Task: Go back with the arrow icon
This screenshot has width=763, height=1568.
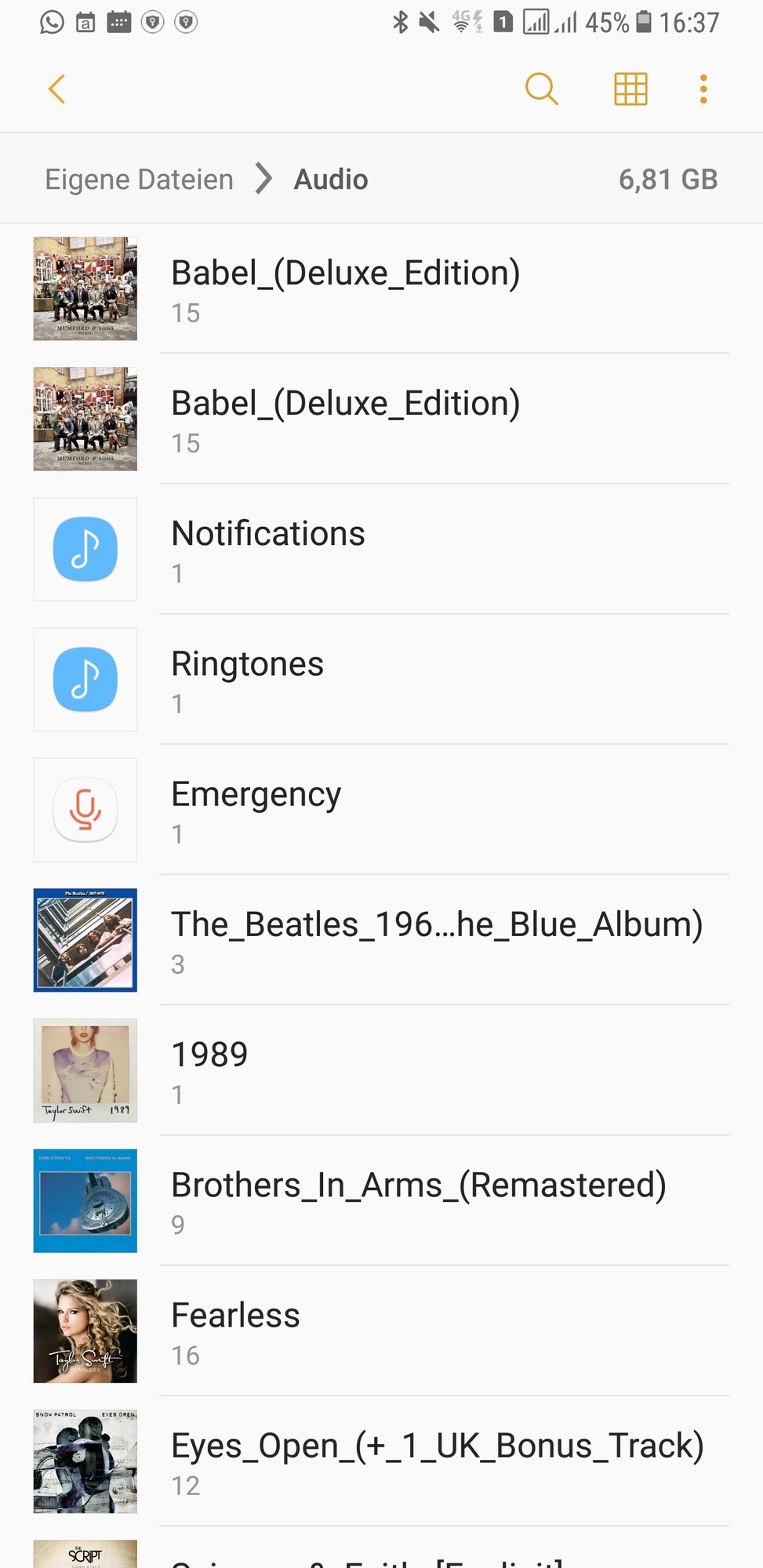Action: [x=56, y=89]
